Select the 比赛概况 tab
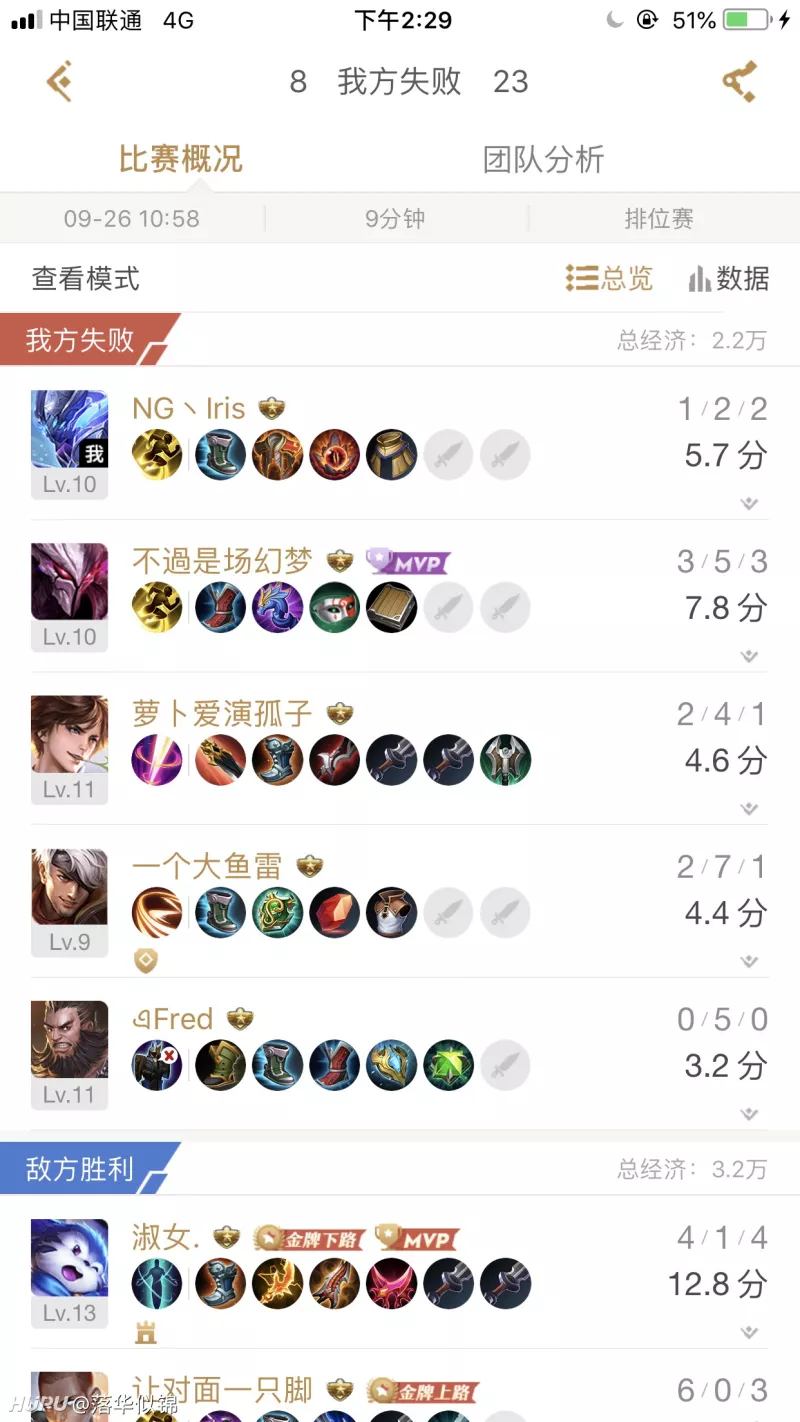This screenshot has width=800, height=1422. point(181,160)
